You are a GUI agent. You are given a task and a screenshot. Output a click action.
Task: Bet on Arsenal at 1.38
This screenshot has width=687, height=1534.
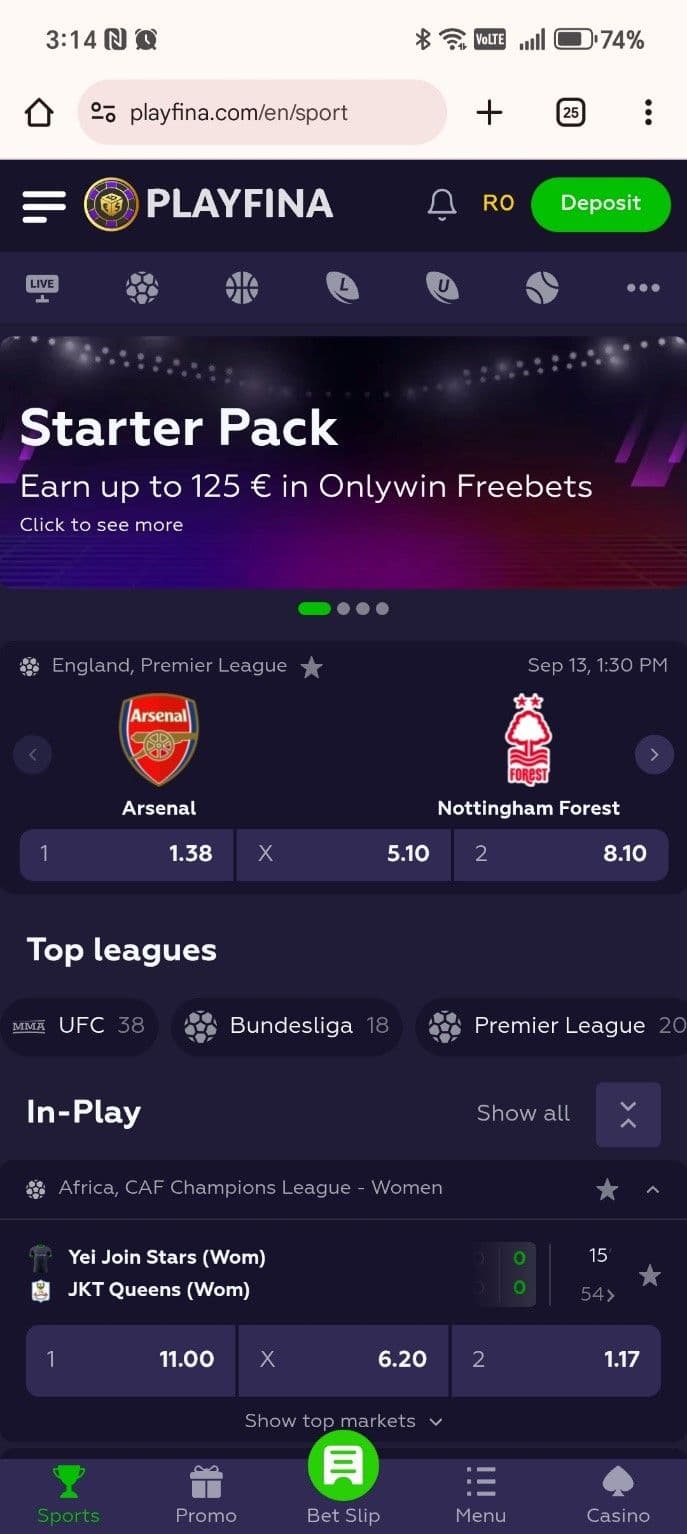[x=127, y=854]
